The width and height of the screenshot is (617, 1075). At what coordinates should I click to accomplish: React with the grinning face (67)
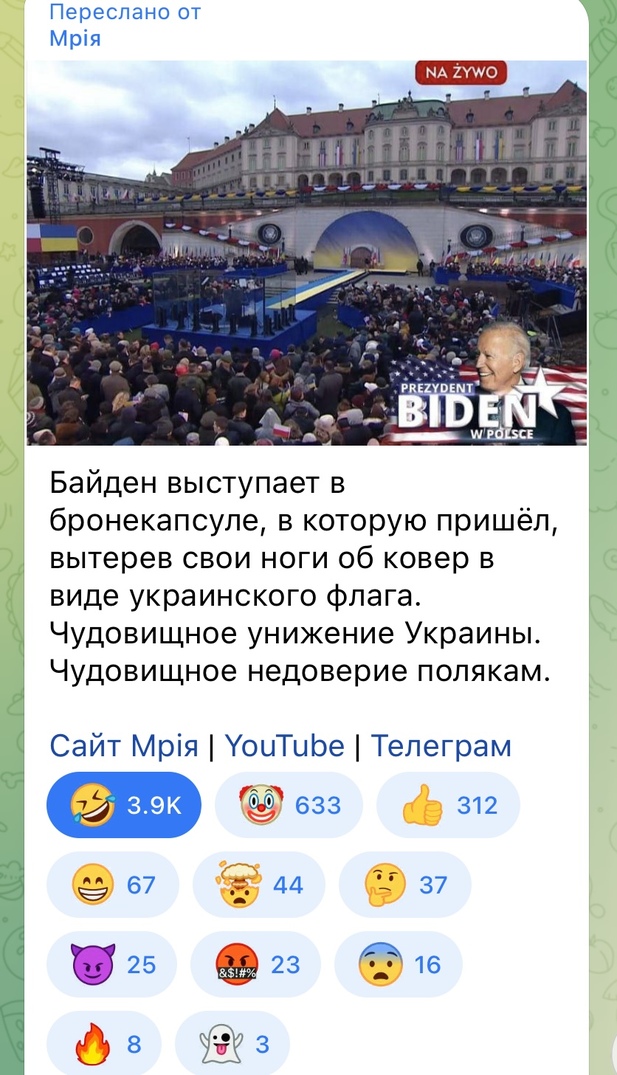coord(112,885)
